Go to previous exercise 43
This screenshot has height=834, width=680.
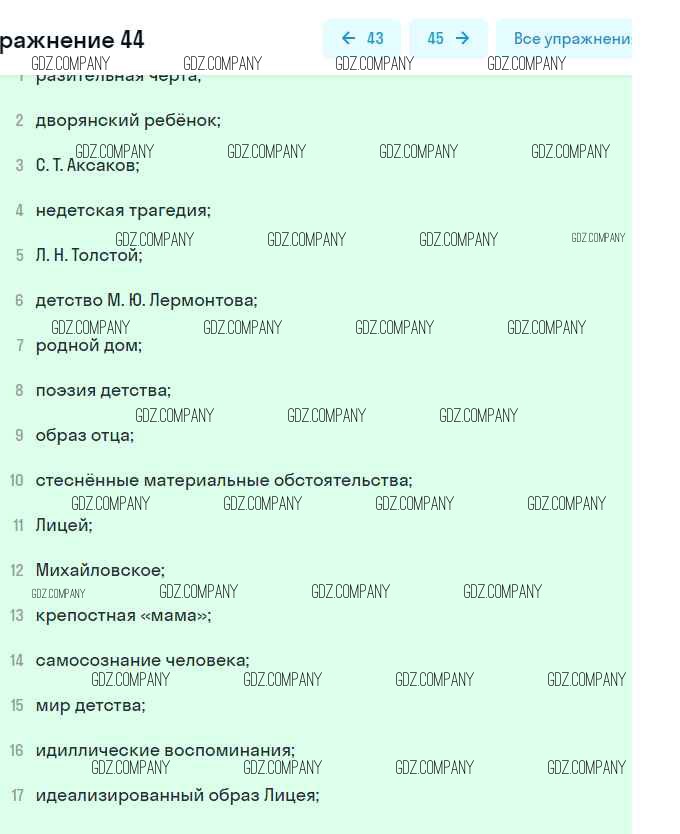(362, 38)
